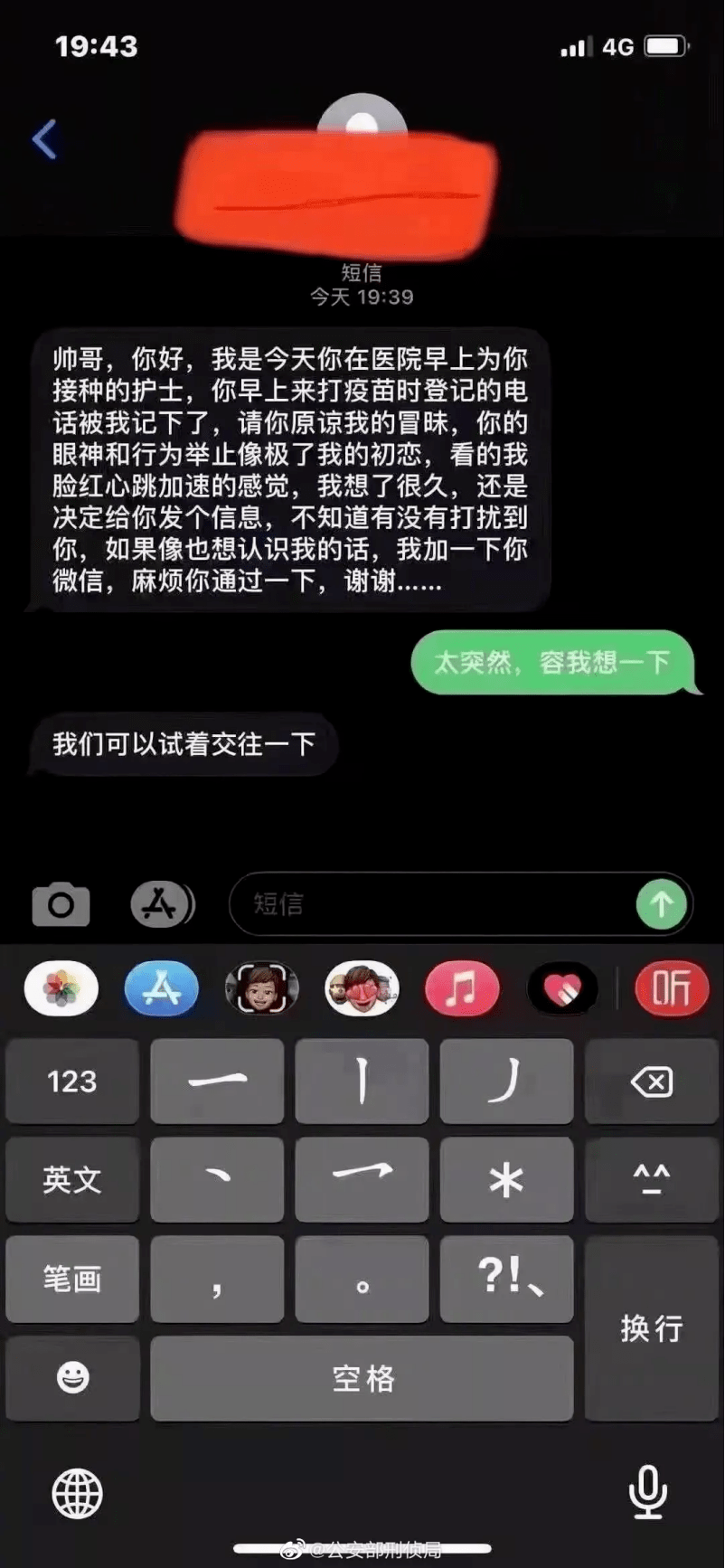The image size is (725, 1568).
Task: Switch keyboard to 123 numbers
Action: 72,1082
